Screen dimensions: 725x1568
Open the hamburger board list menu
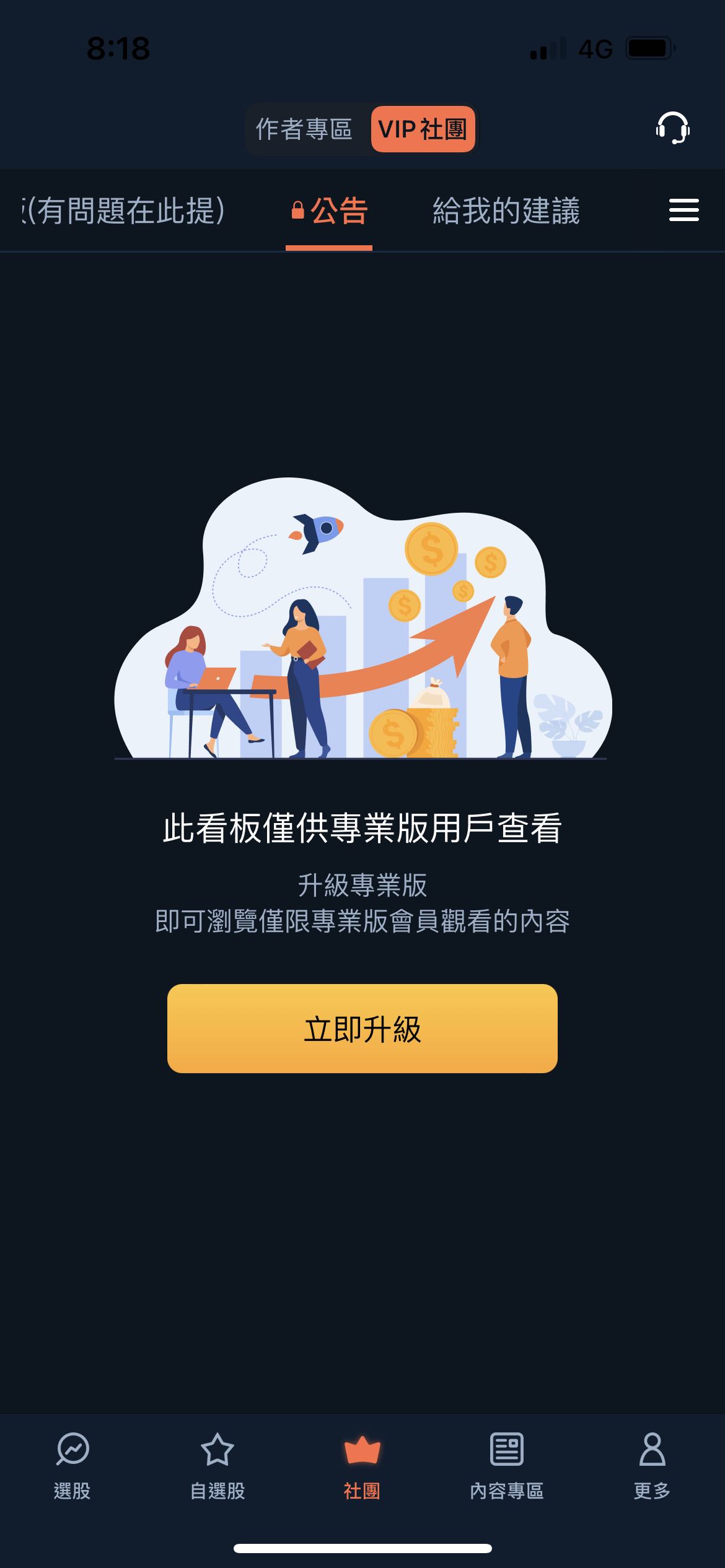[683, 210]
